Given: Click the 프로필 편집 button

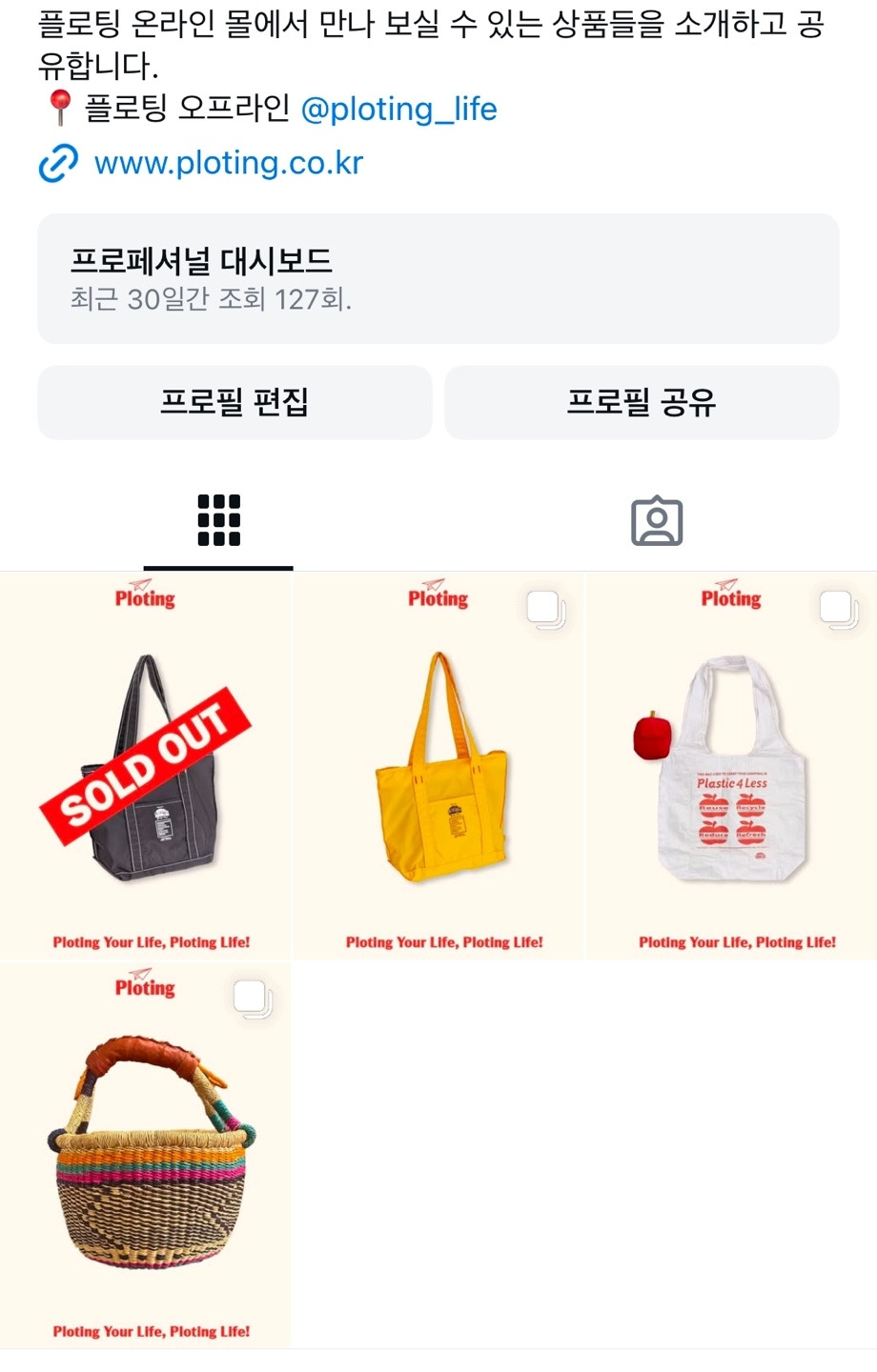Looking at the screenshot, I should pyautogui.click(x=235, y=402).
